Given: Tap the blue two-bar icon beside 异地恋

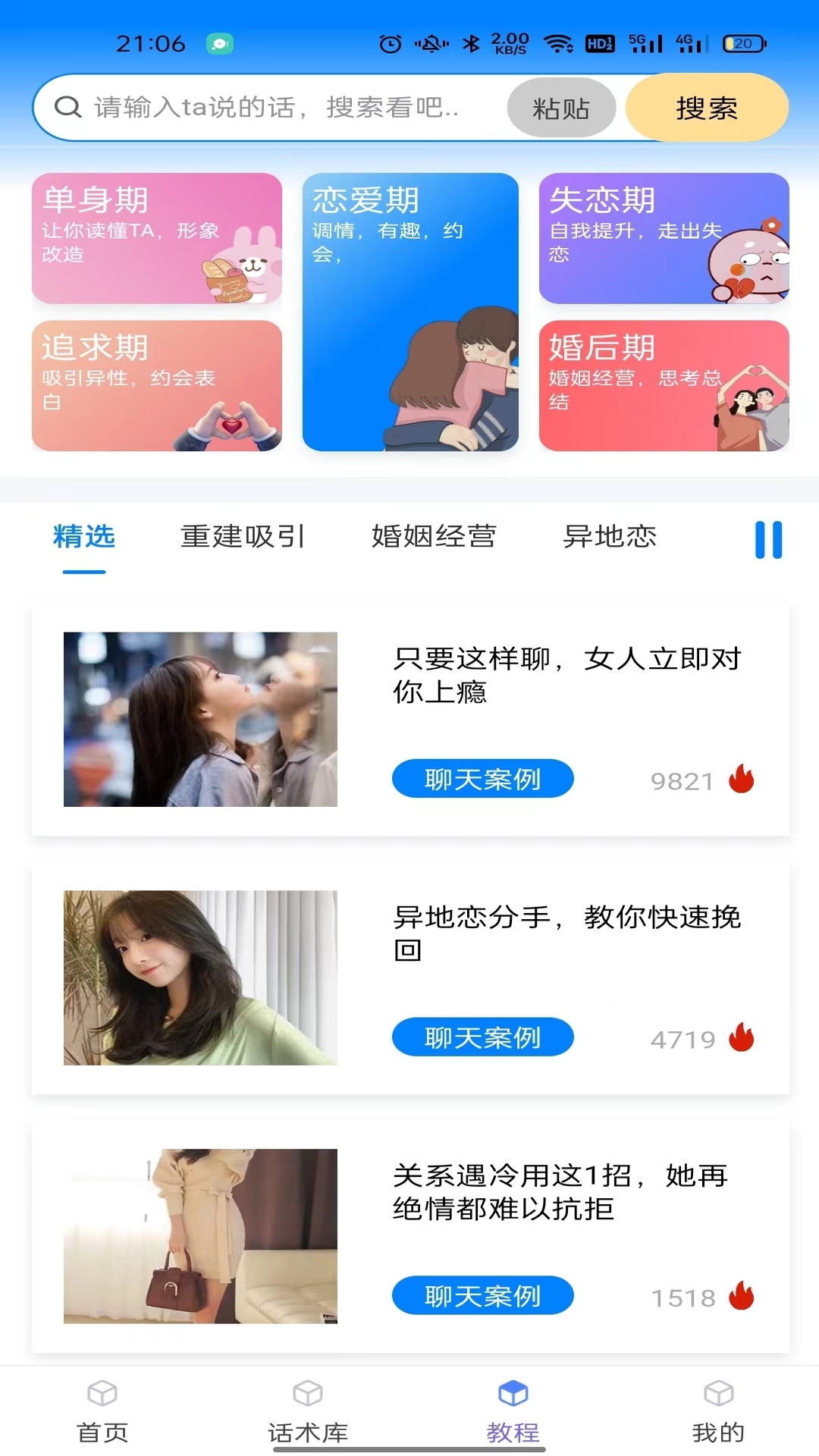Looking at the screenshot, I should pos(768,540).
